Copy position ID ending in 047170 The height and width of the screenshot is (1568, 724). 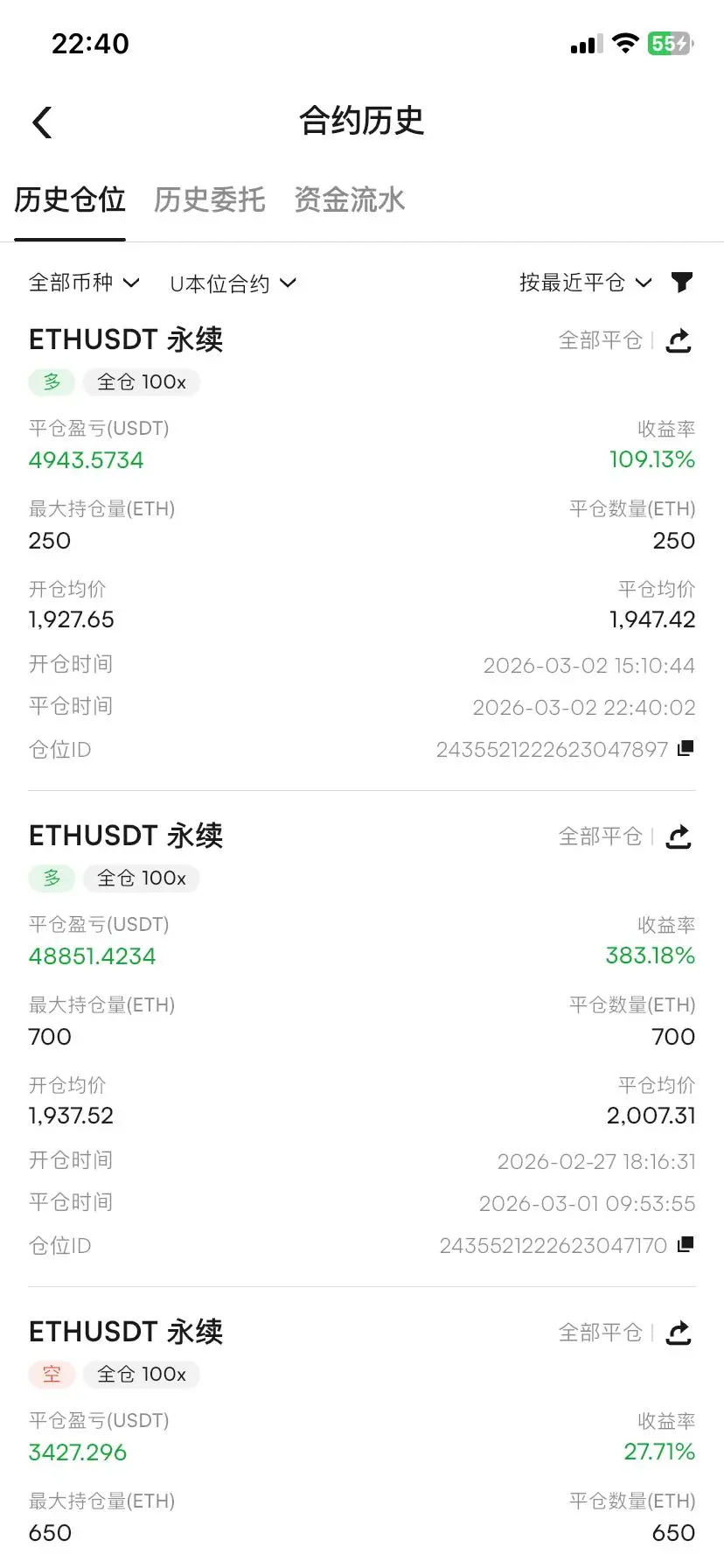(686, 1244)
